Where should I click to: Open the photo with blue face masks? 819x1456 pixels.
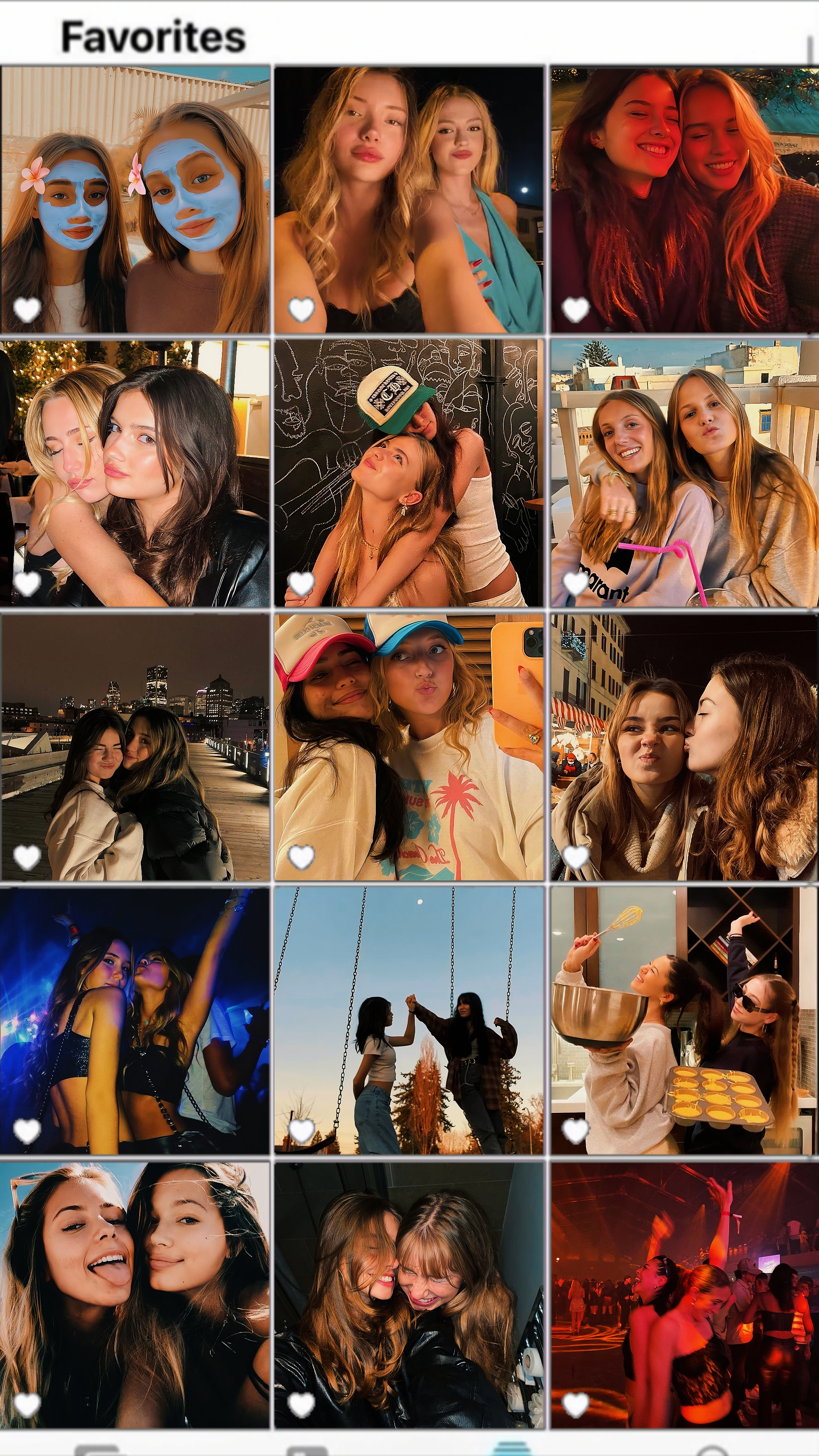click(x=135, y=200)
